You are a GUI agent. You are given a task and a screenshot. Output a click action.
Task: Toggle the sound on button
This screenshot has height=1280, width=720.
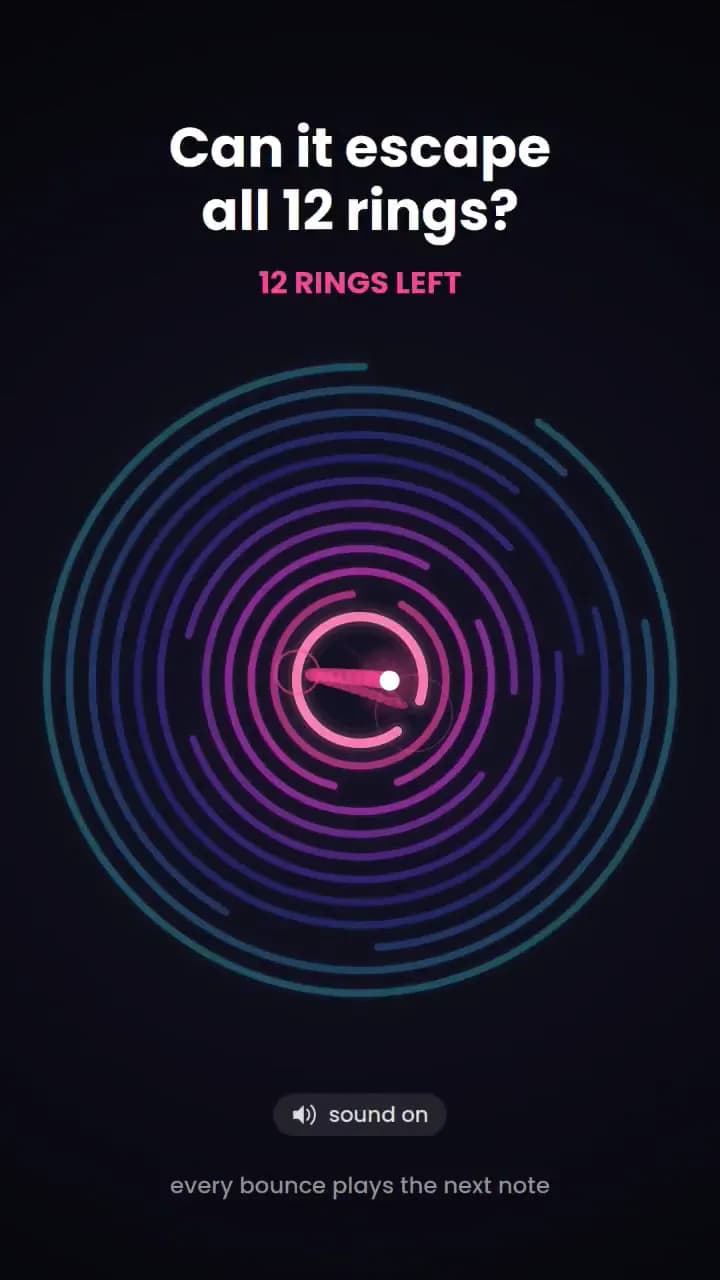[x=360, y=1114]
